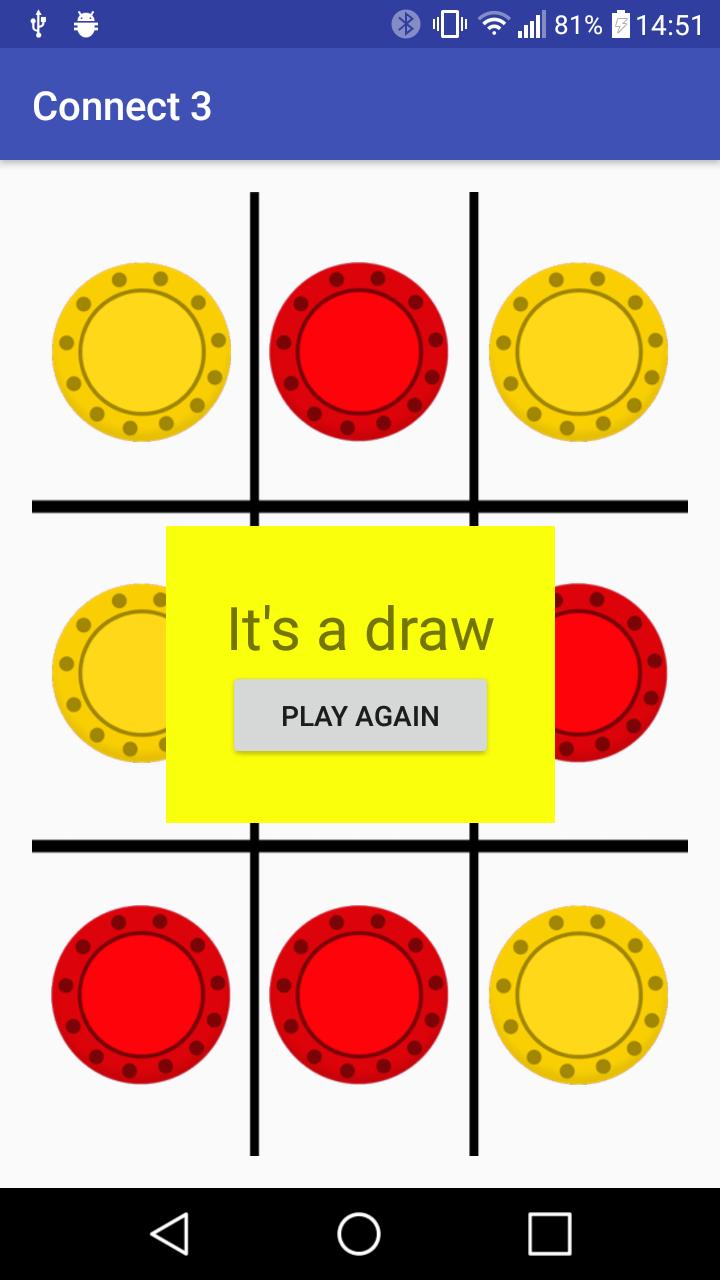Open the Connect 3 title bar

(122, 105)
